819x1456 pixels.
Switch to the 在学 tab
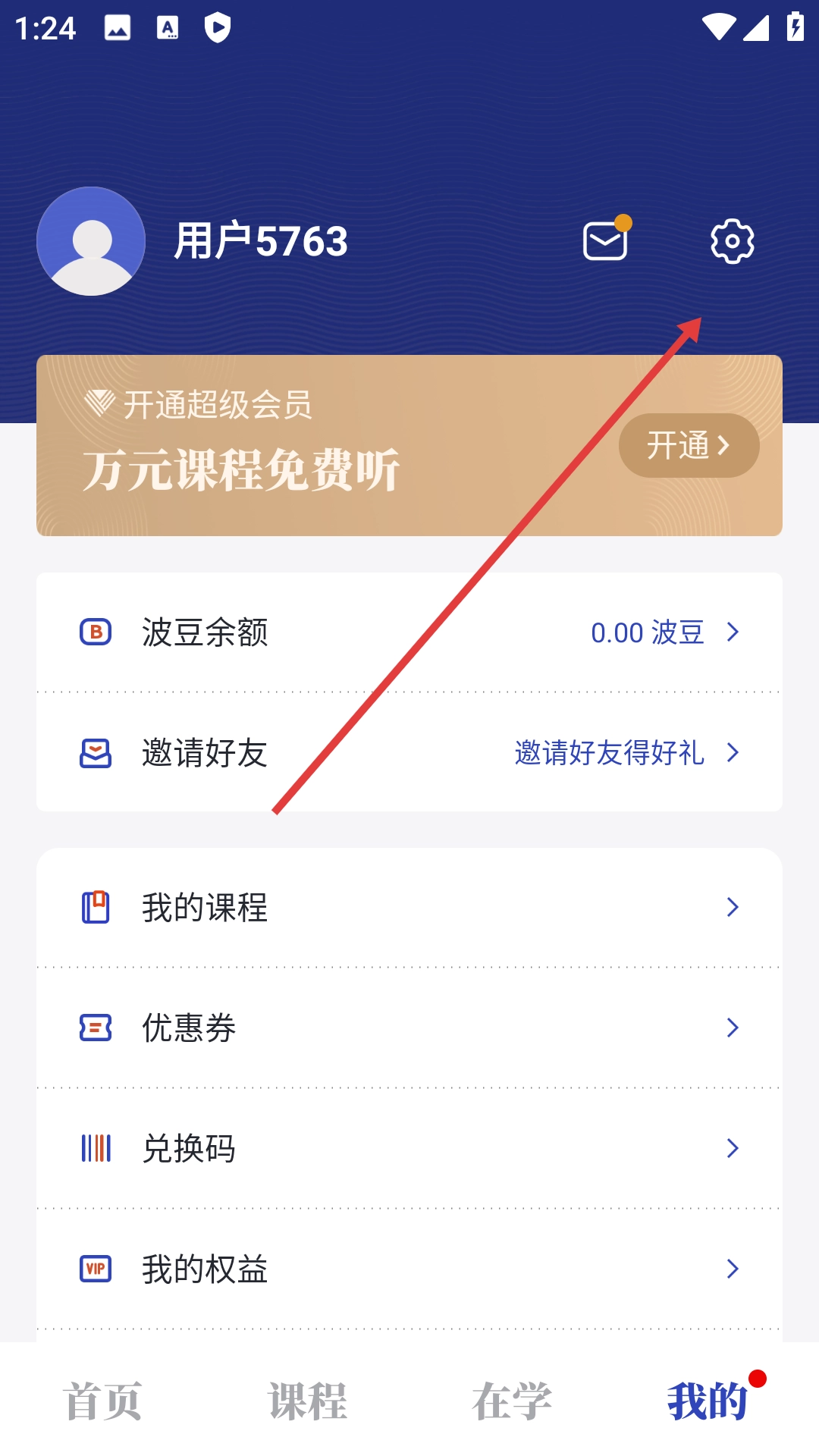(x=512, y=1401)
